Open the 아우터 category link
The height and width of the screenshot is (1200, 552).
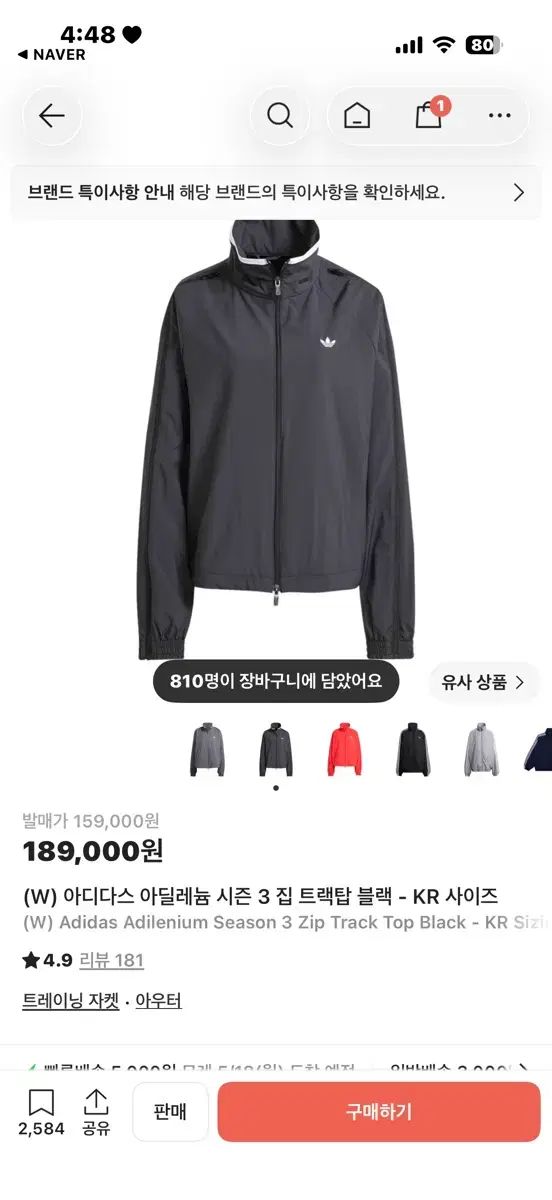(158, 1000)
